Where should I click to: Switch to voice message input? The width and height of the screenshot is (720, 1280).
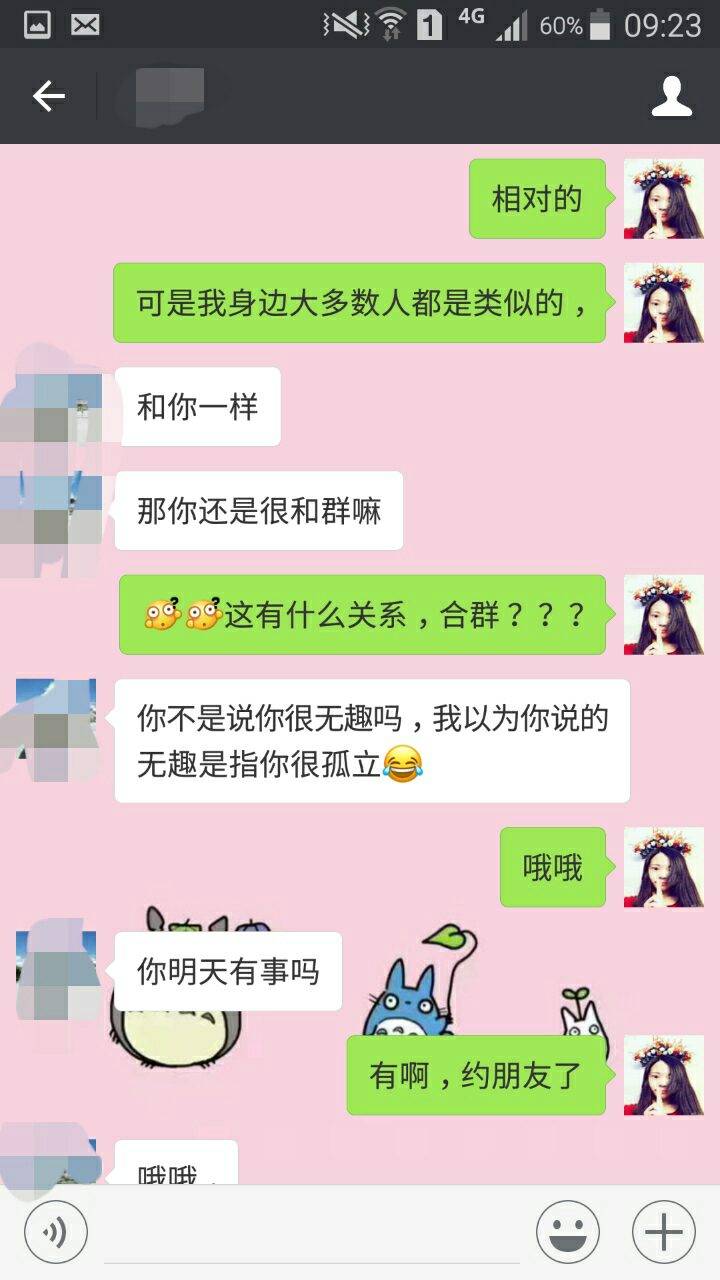coord(56,1229)
